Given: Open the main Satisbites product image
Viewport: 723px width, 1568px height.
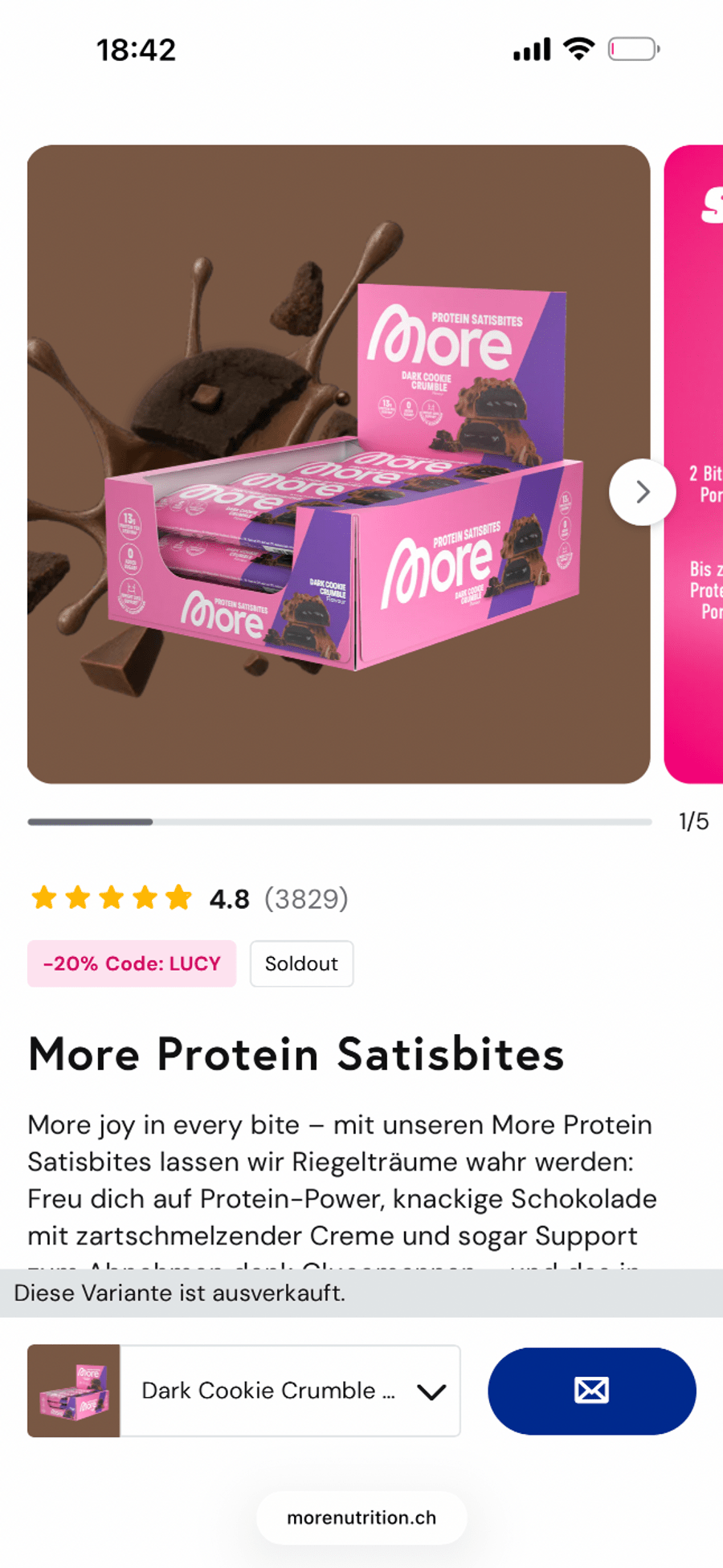Looking at the screenshot, I should [x=337, y=464].
